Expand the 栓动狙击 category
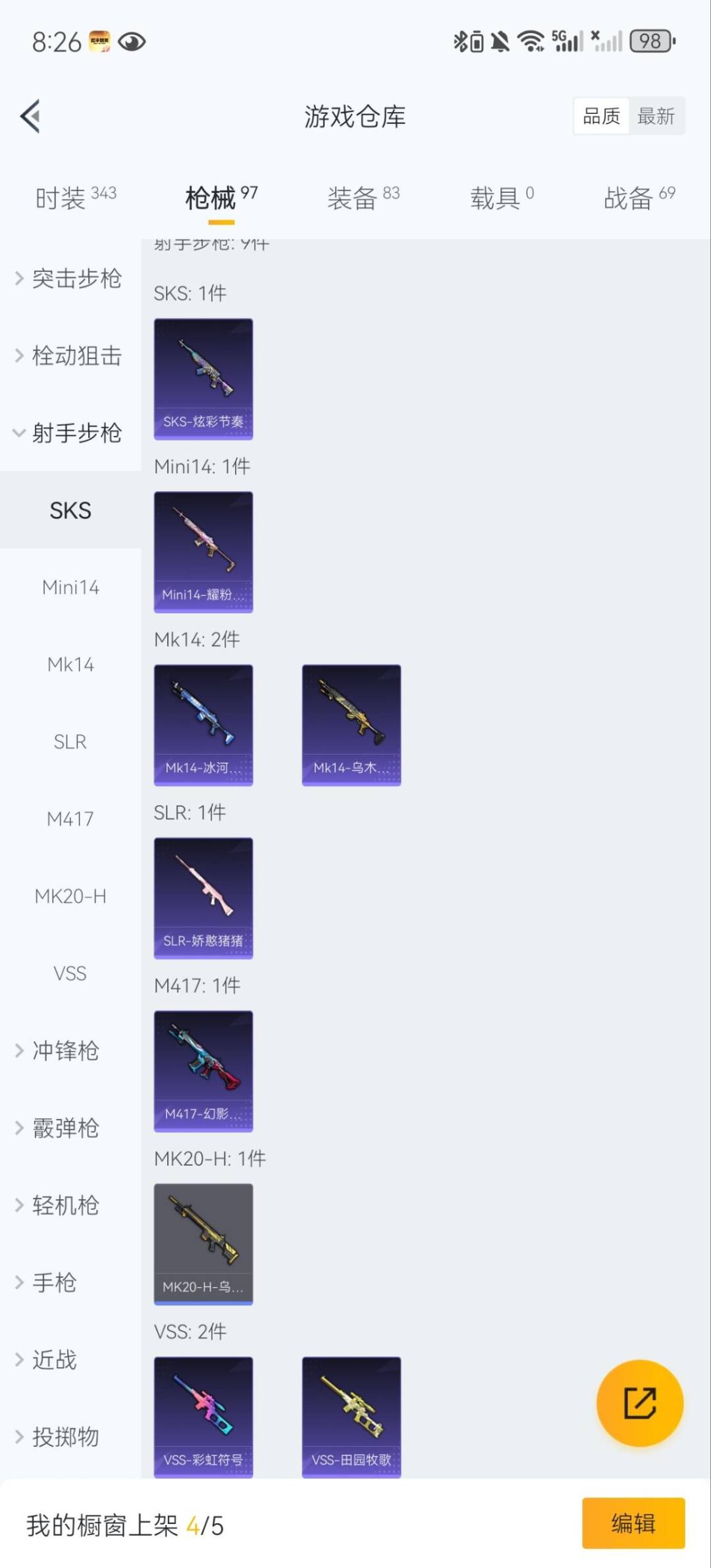The width and height of the screenshot is (711, 1568). [x=70, y=356]
